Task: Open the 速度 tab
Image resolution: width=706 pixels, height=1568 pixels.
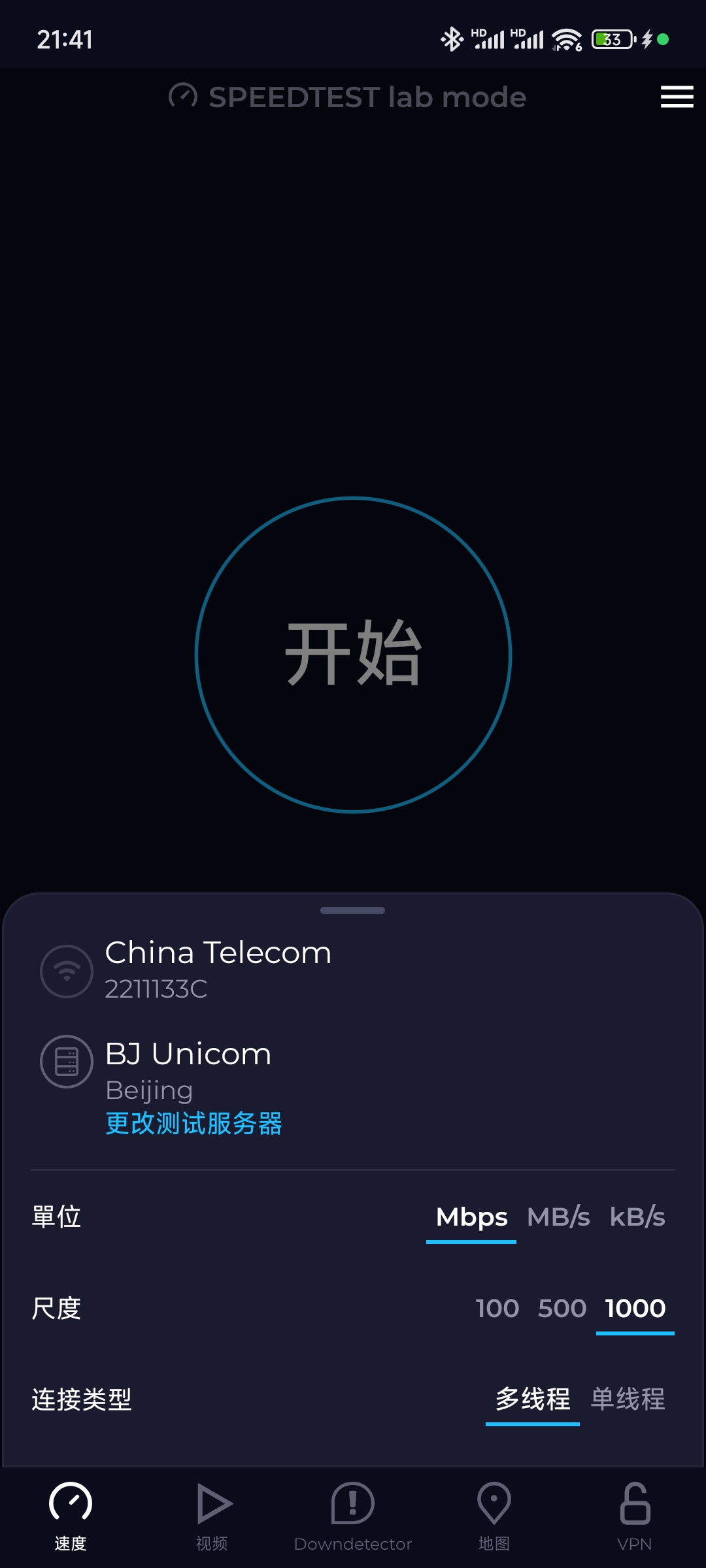Action: (71, 1516)
